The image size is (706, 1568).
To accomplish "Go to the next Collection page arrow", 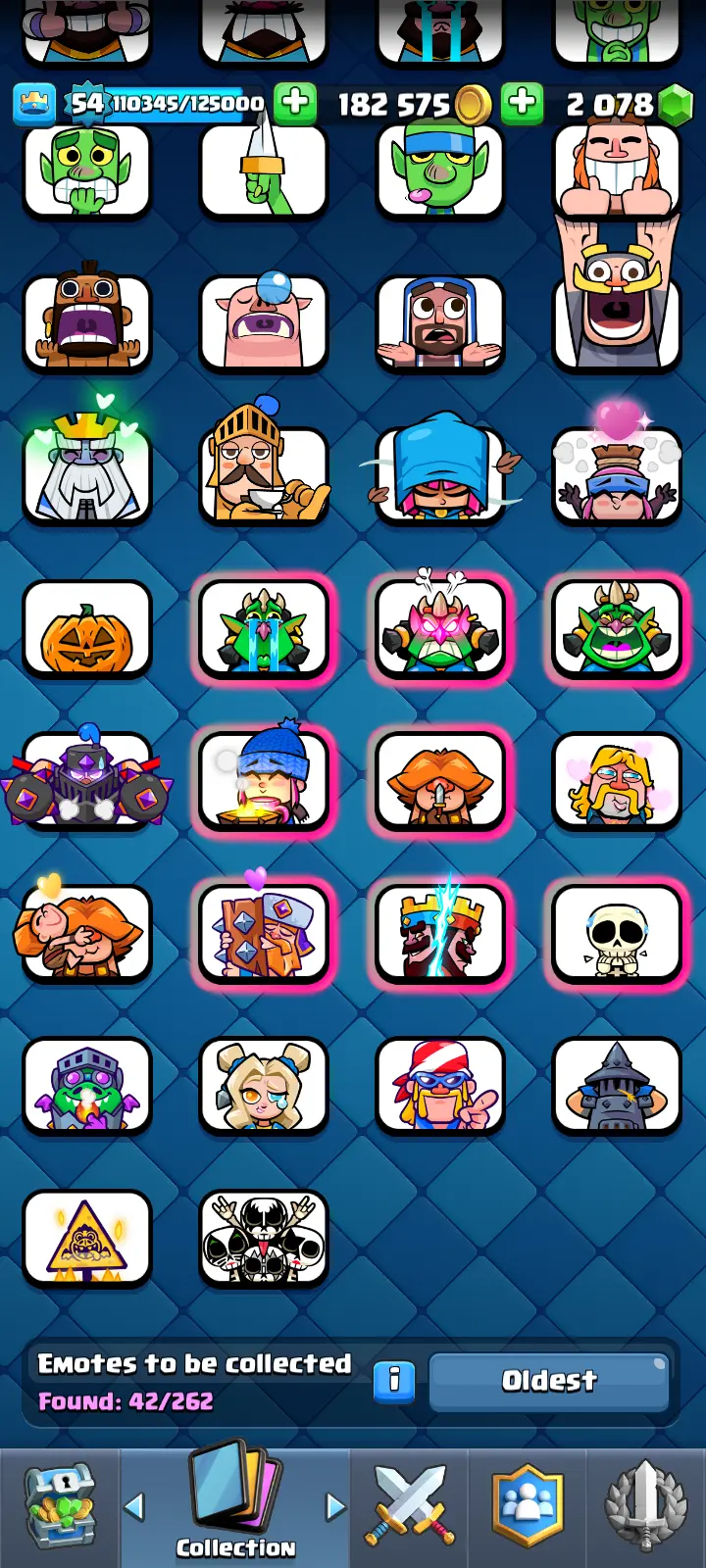I will [335, 1506].
